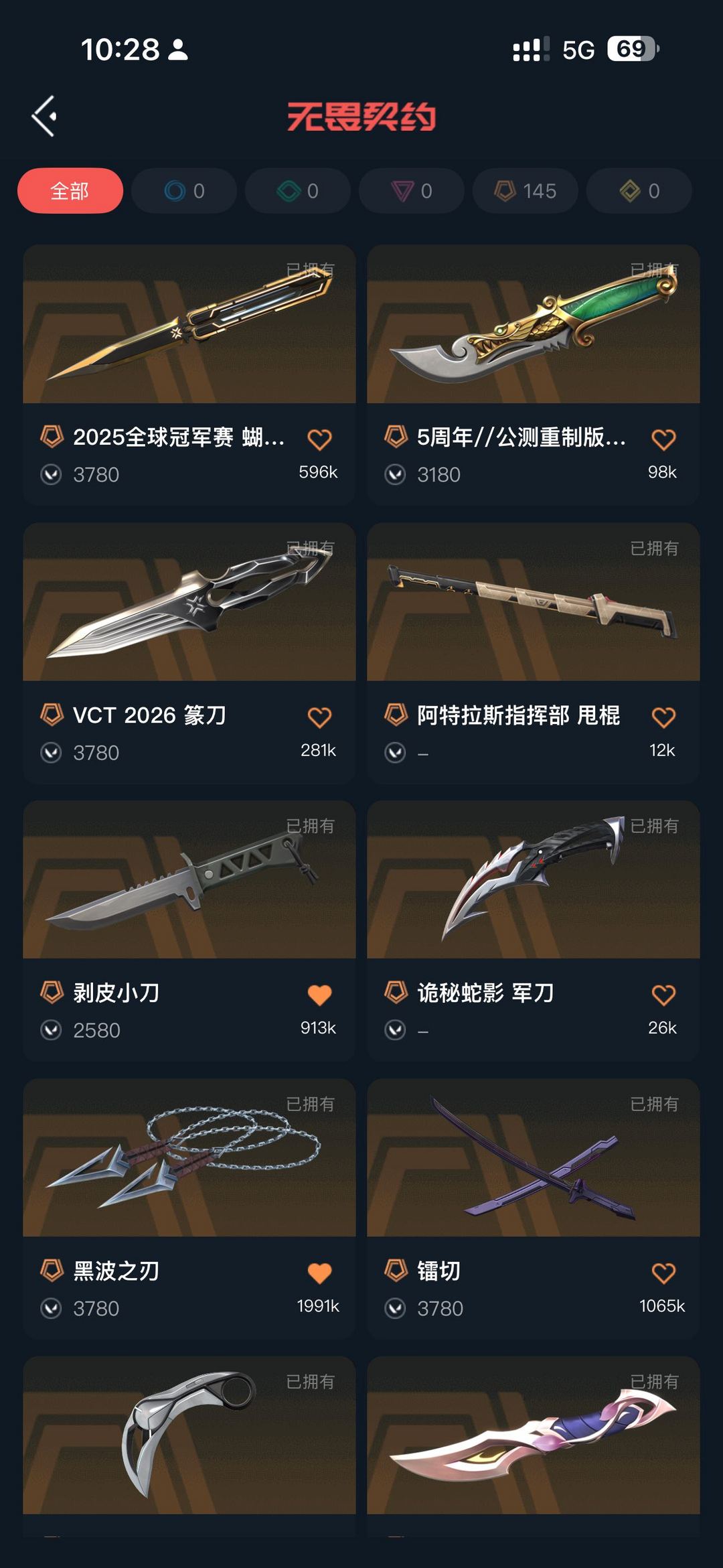This screenshot has height=1568, width=723.
Task: Open the 5周年//公测重制版 knife card
Action: [533, 324]
